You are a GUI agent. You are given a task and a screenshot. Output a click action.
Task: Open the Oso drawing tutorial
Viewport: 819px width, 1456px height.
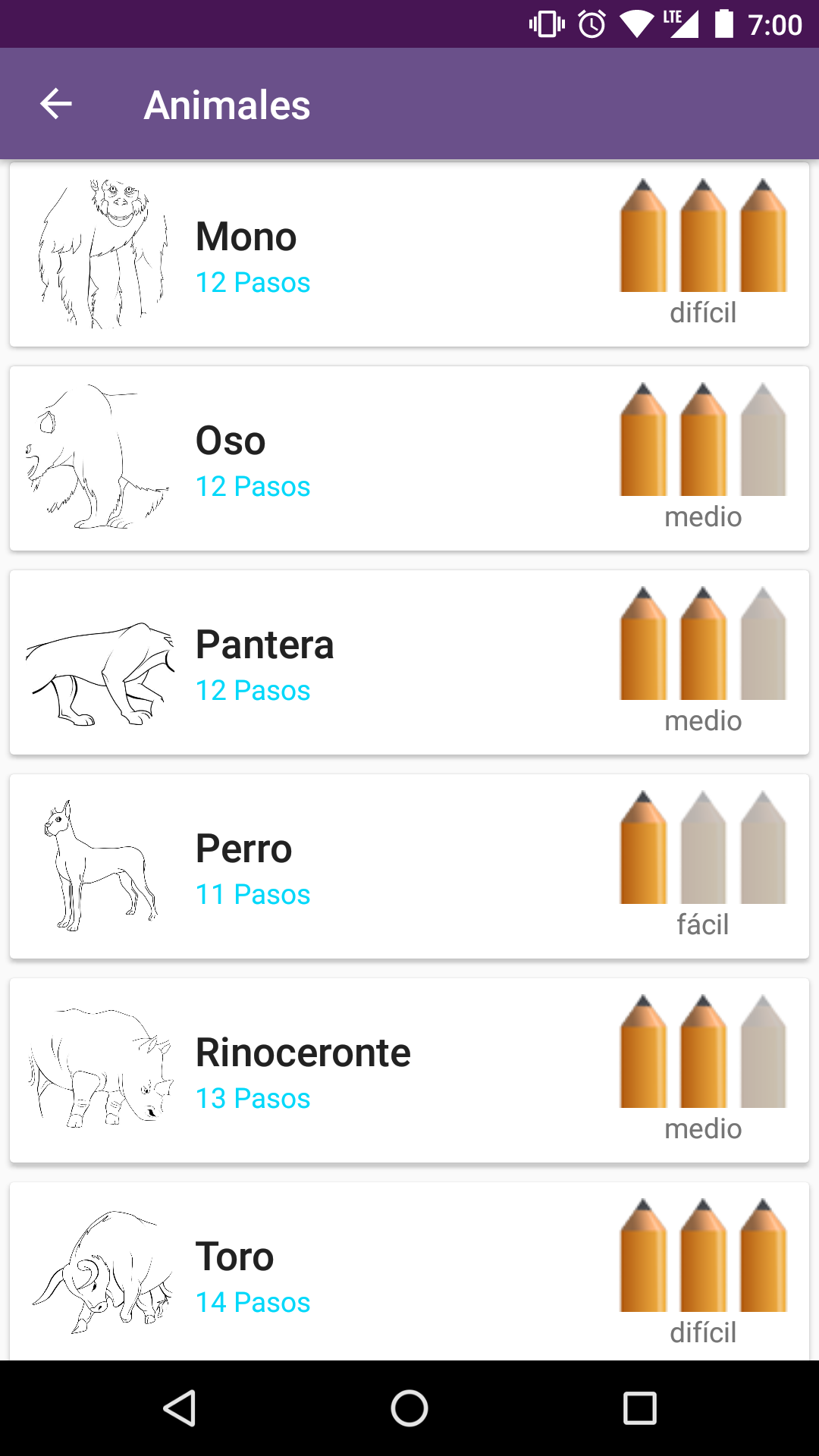tap(409, 459)
